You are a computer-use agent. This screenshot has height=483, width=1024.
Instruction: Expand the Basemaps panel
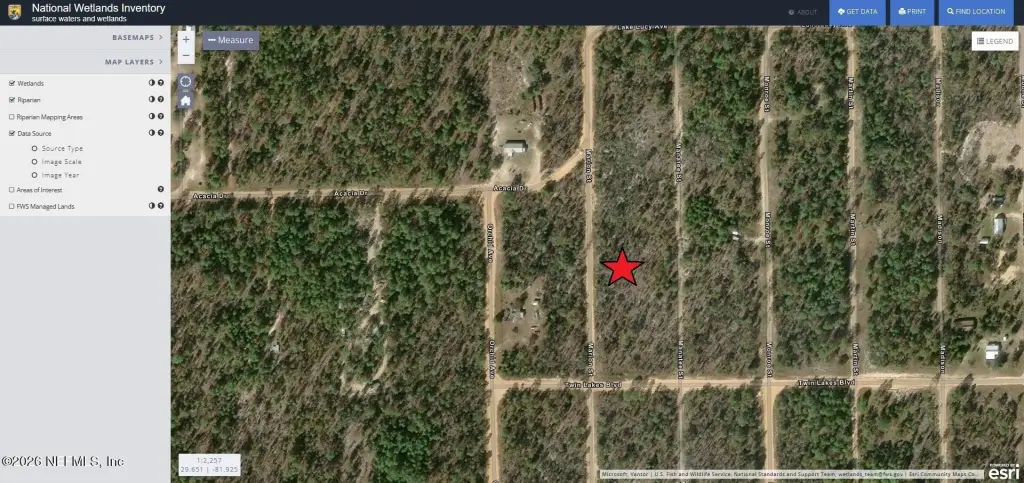137,37
